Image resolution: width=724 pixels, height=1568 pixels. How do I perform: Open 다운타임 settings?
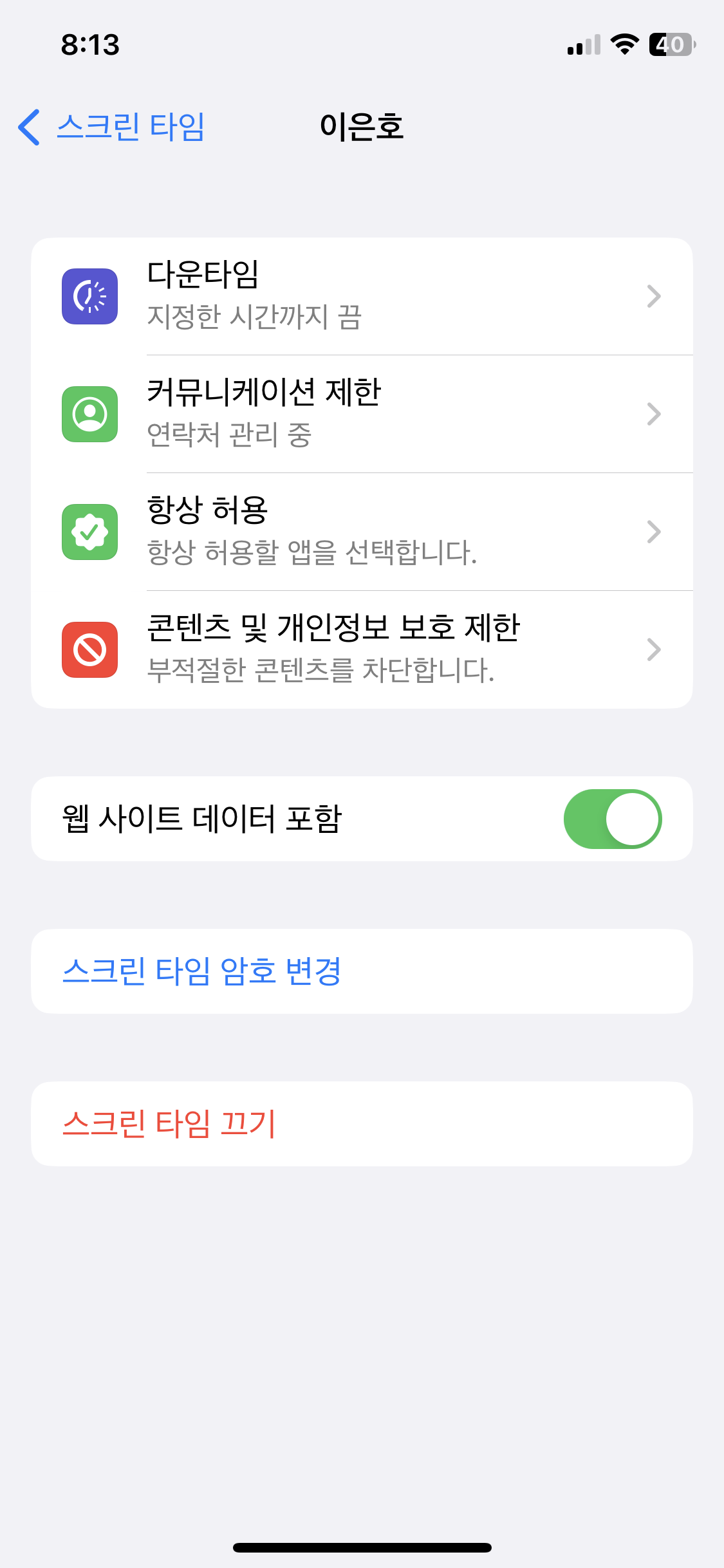[362, 296]
